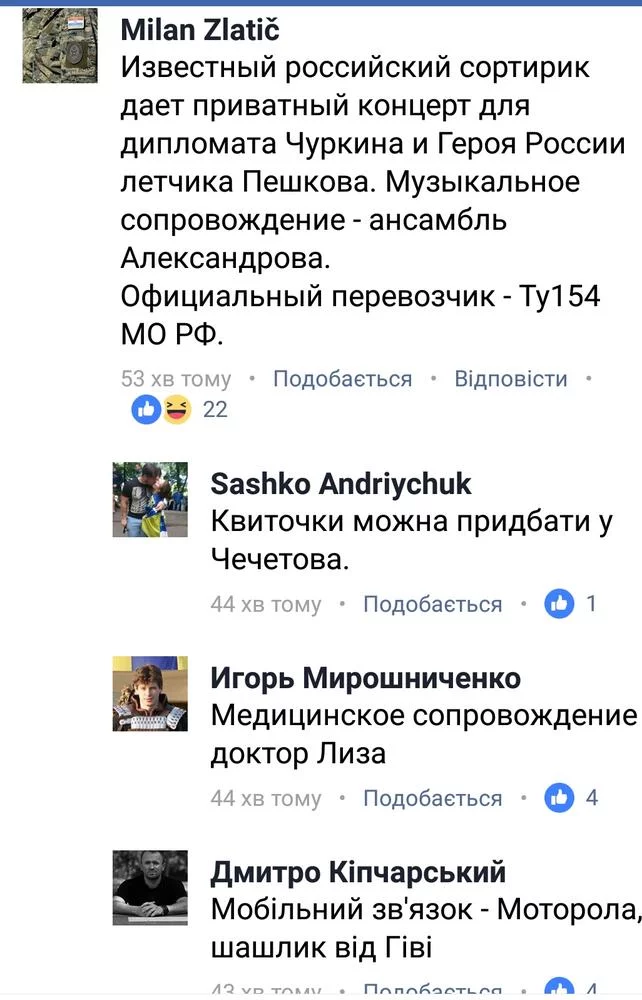Show the 4 likes on Игорь Мирошниченко's comment

coord(571,798)
